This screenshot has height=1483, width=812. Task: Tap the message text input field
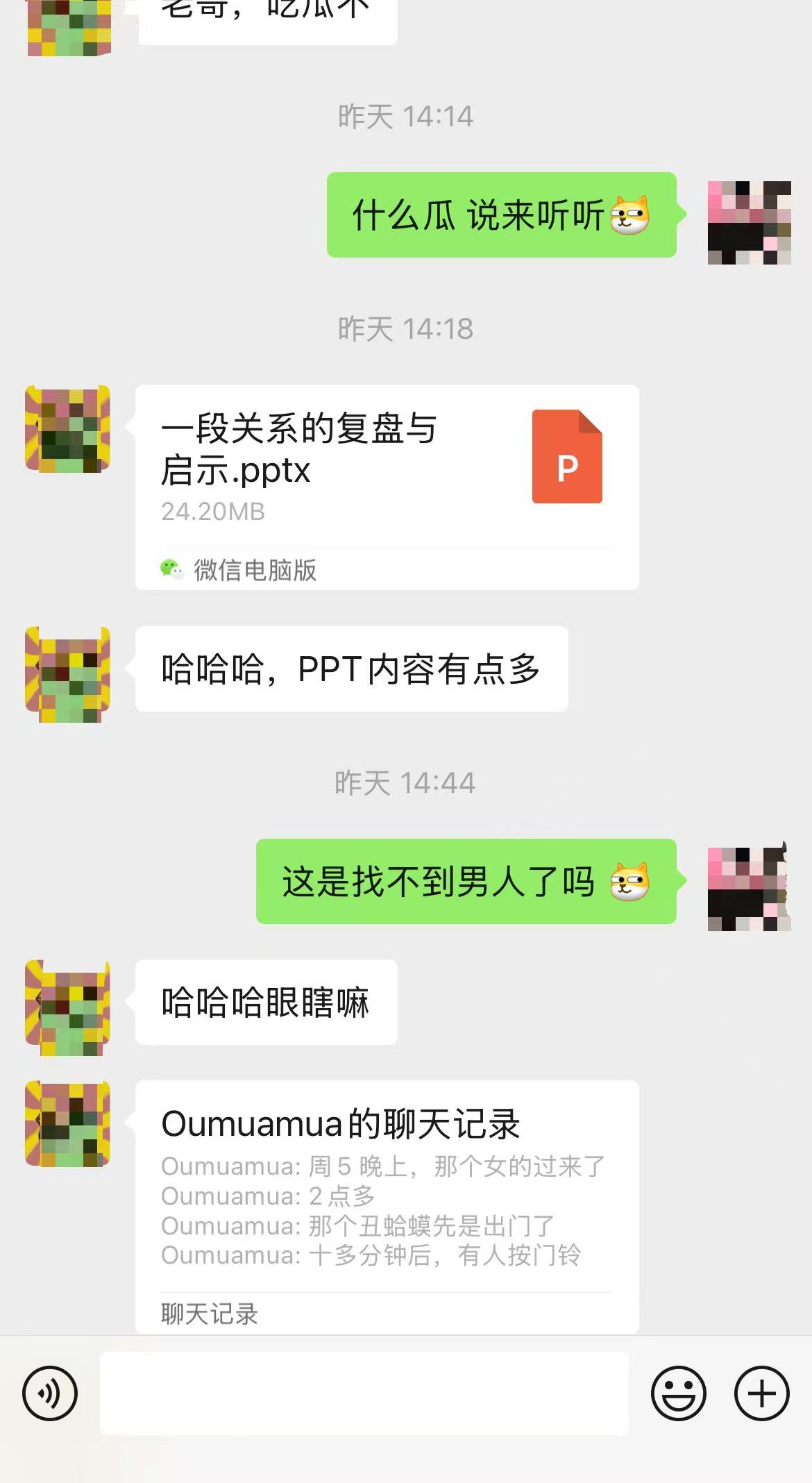coord(364,1393)
